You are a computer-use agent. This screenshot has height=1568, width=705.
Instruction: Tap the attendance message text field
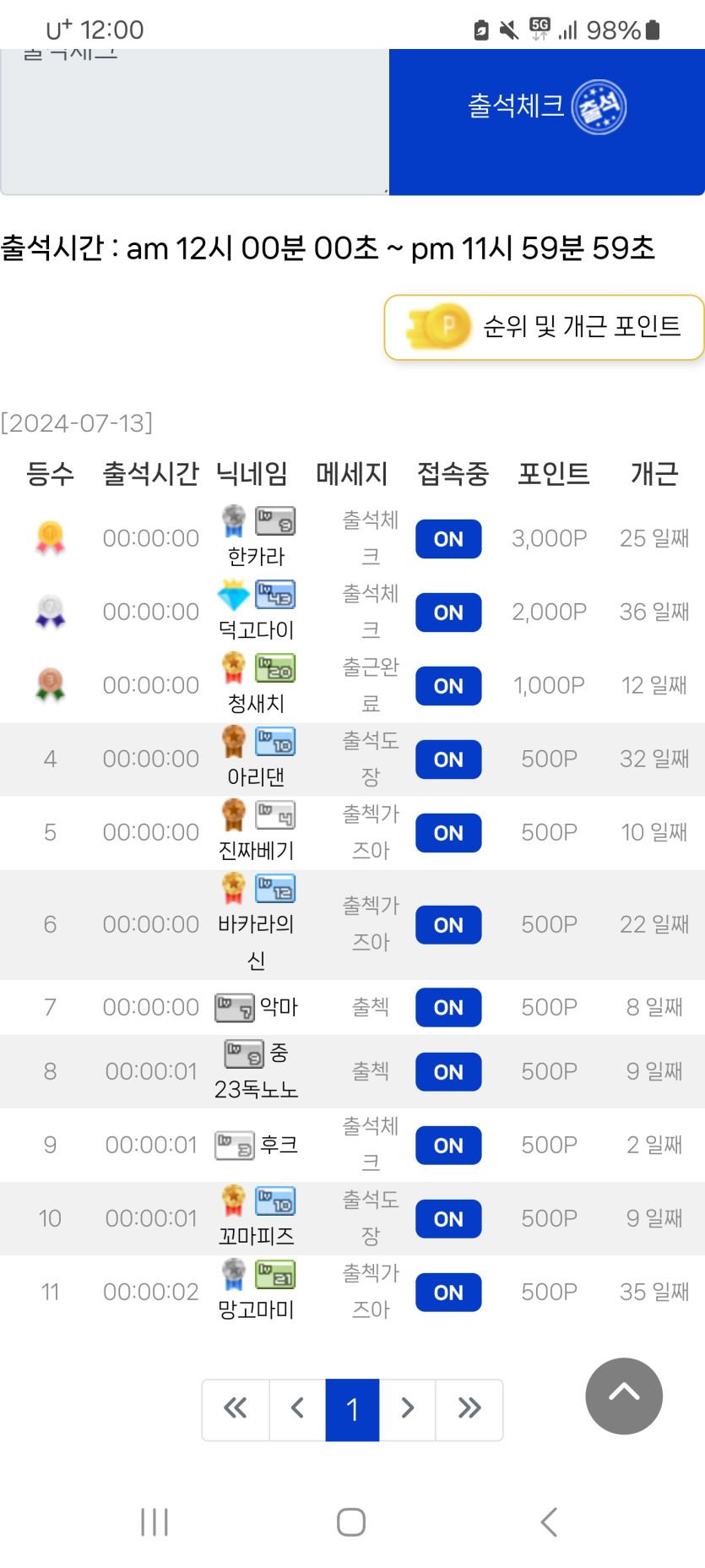[x=194, y=122]
